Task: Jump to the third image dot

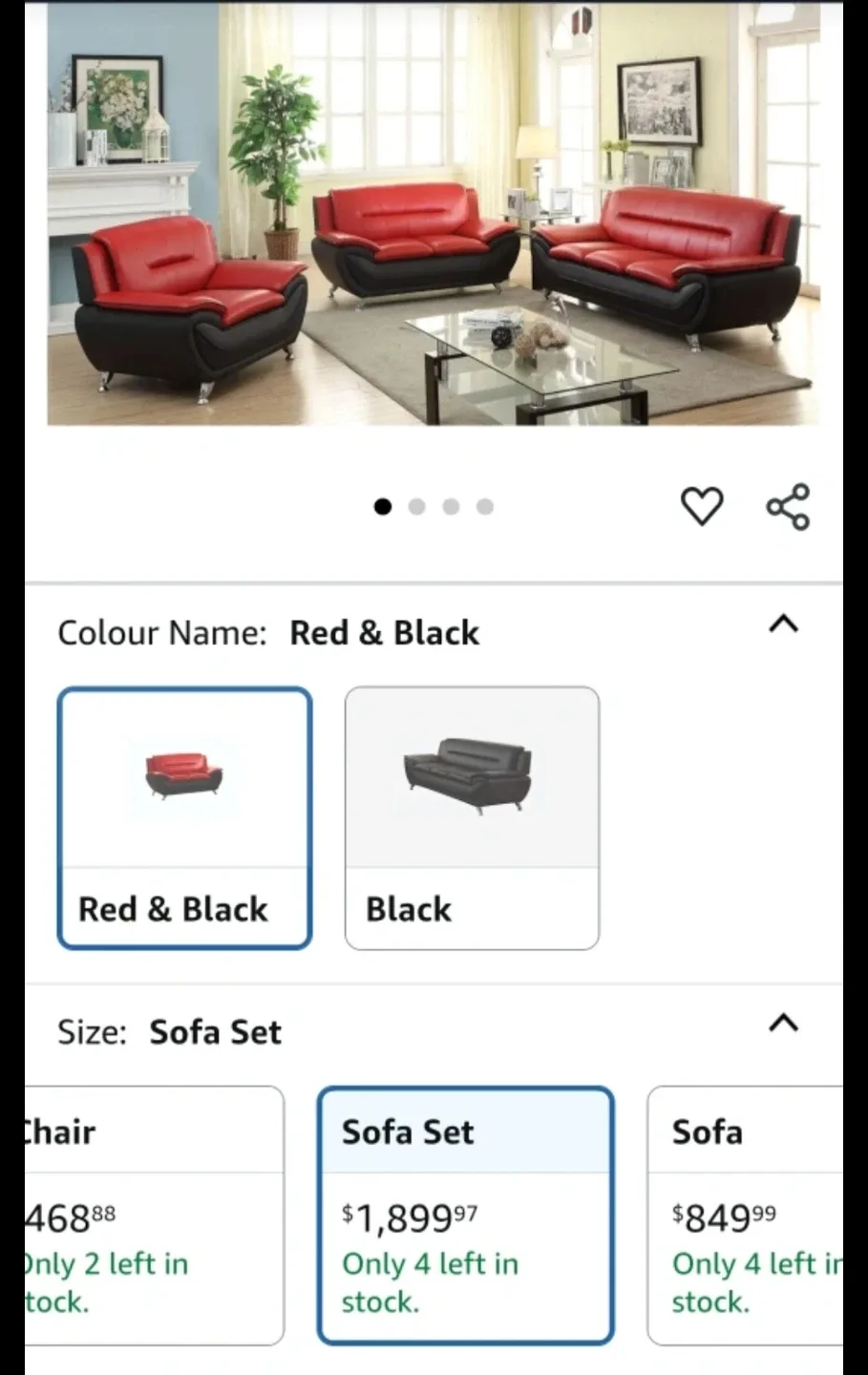Action: point(451,506)
